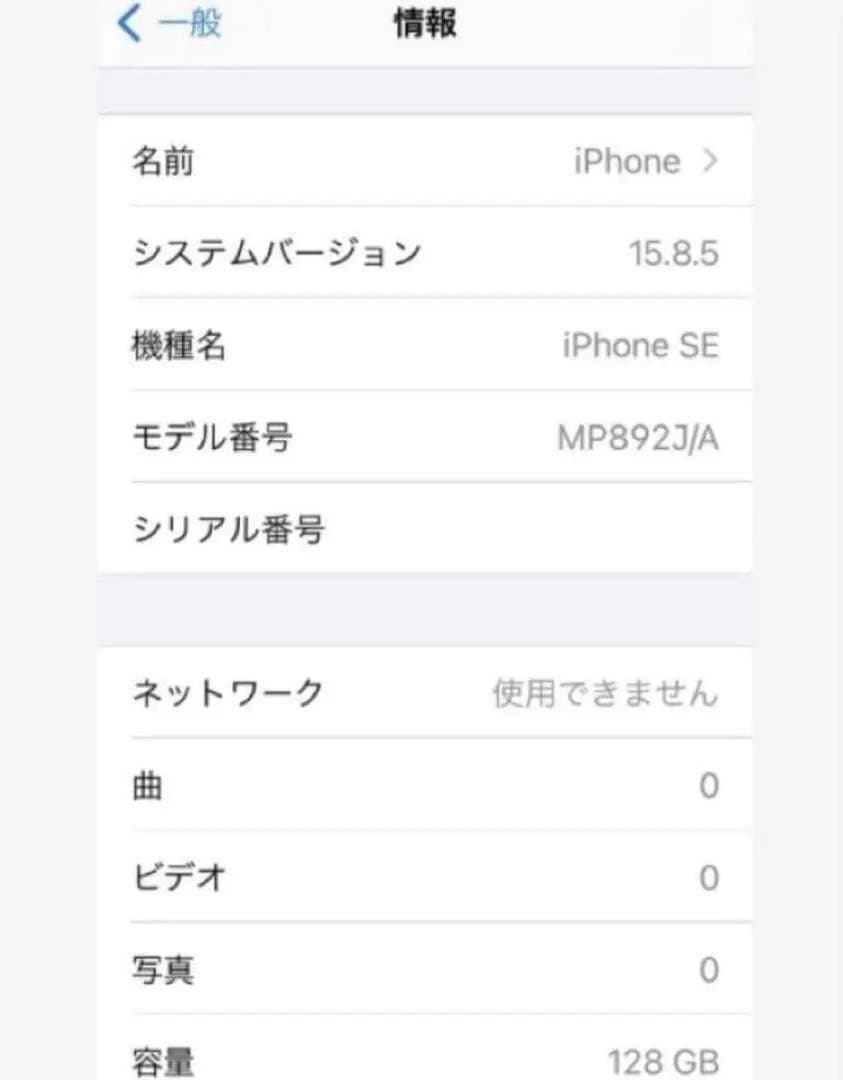The width and height of the screenshot is (843, 1080).
Task: Select the 写真 count row
Action: pyautogui.click(x=420, y=969)
